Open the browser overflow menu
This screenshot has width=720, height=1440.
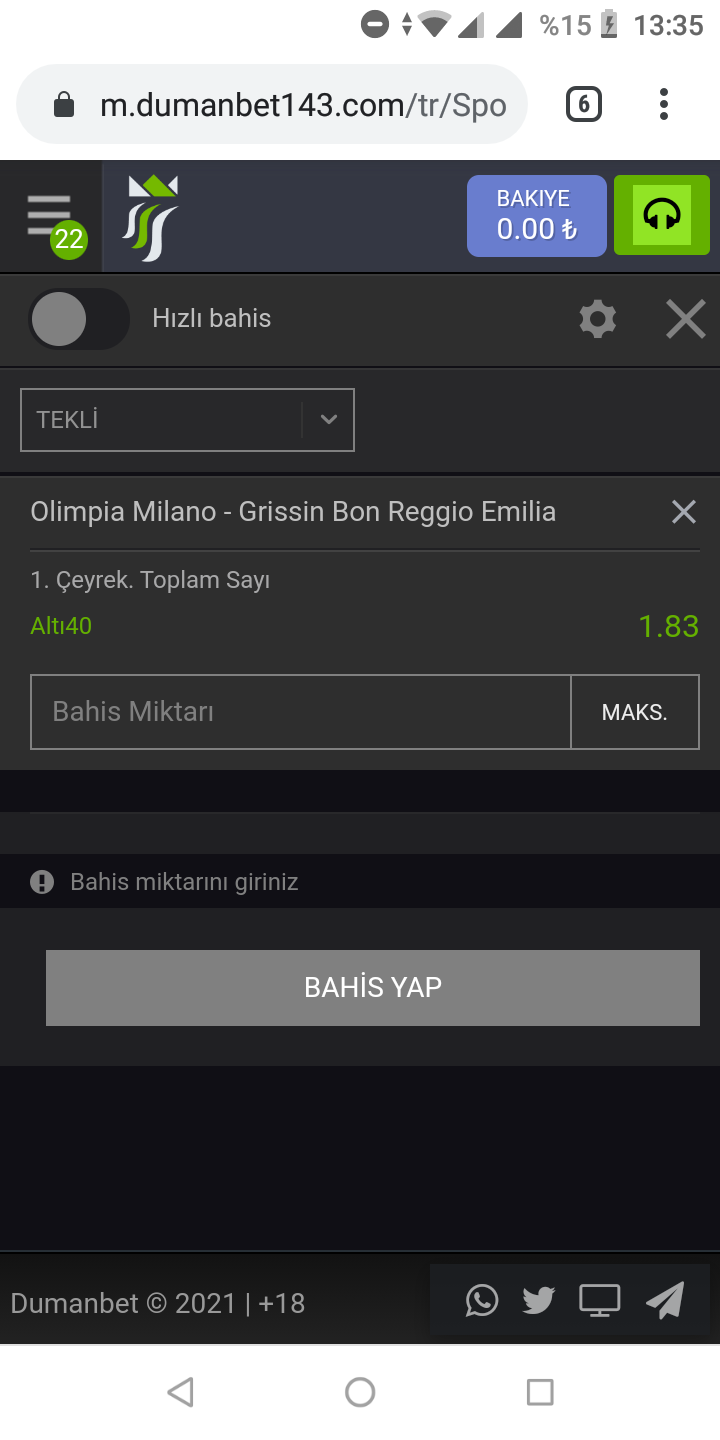[664, 104]
